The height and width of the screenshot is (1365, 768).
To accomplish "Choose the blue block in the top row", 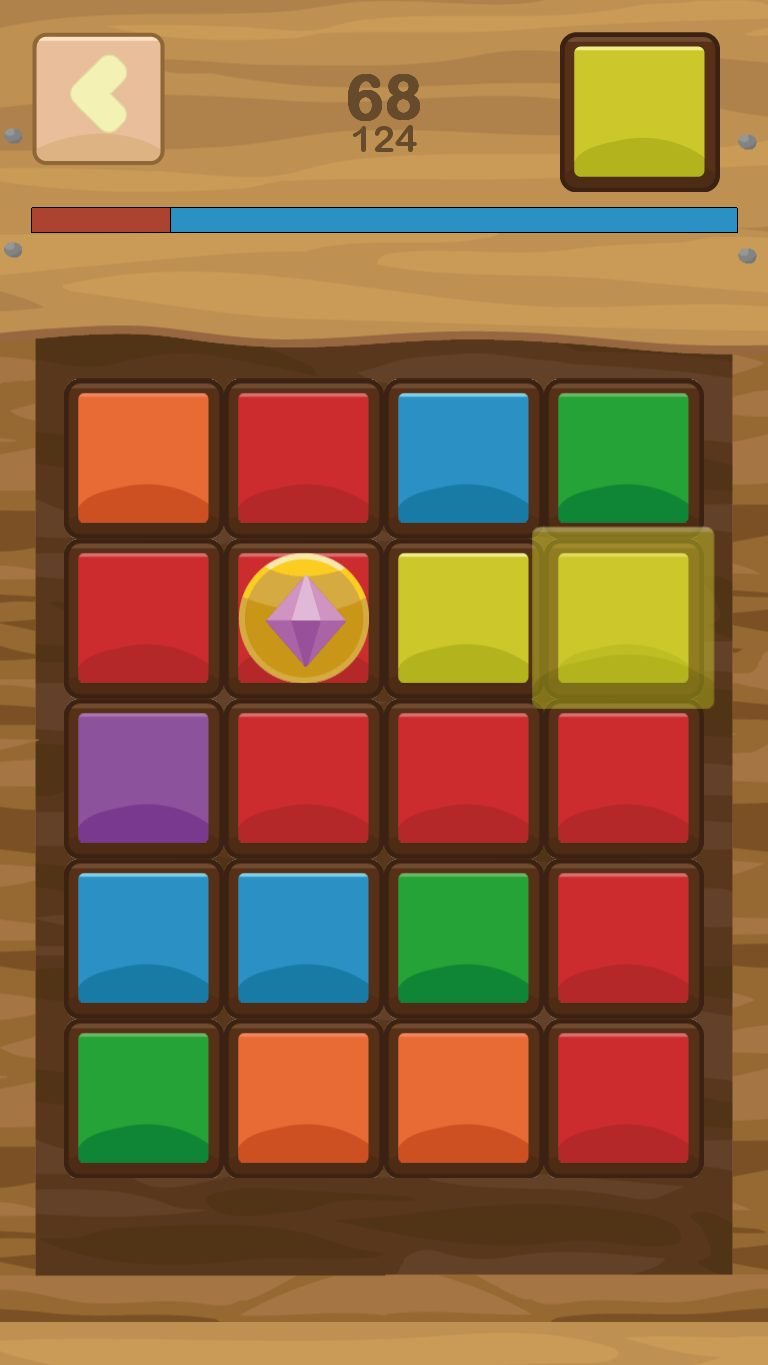I will click(463, 458).
